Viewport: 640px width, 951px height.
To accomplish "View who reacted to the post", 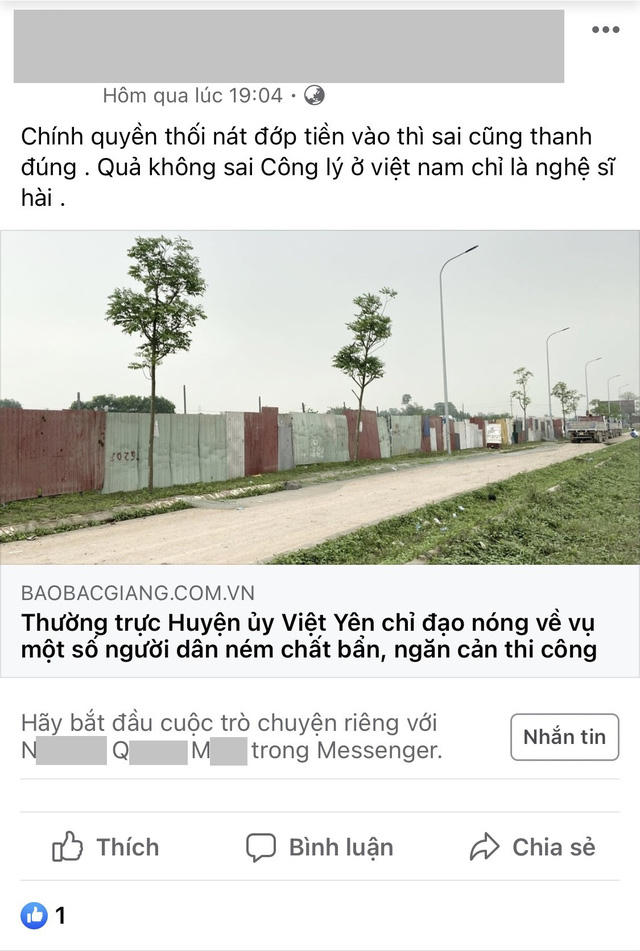I will tap(44, 915).
